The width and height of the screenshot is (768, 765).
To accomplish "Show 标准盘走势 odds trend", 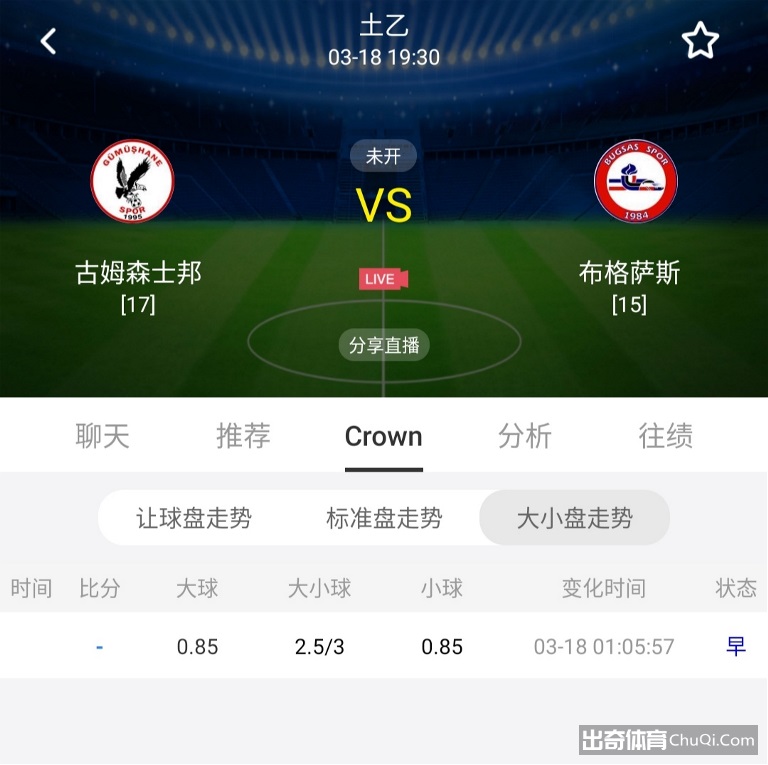I will click(384, 518).
